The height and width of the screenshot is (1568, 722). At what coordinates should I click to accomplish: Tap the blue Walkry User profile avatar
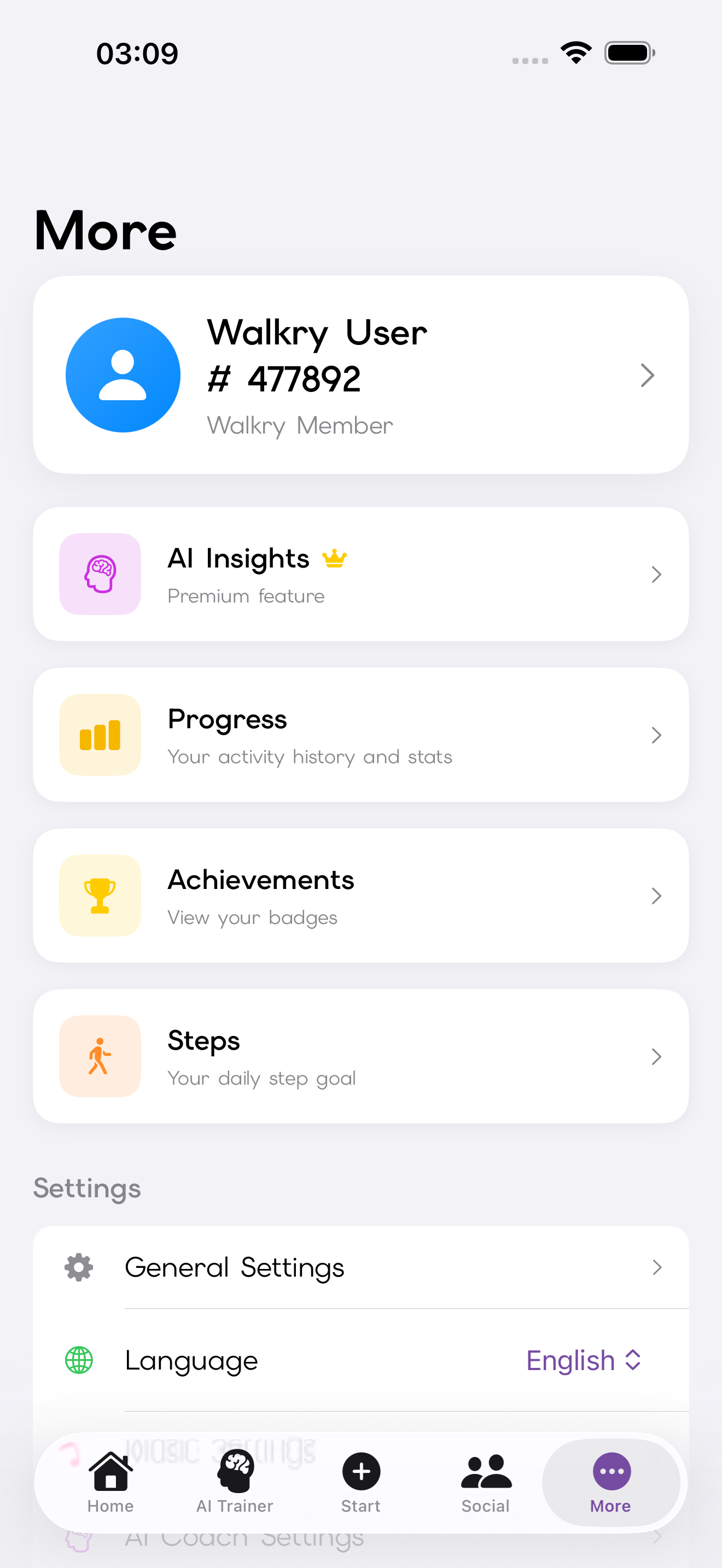click(x=123, y=375)
